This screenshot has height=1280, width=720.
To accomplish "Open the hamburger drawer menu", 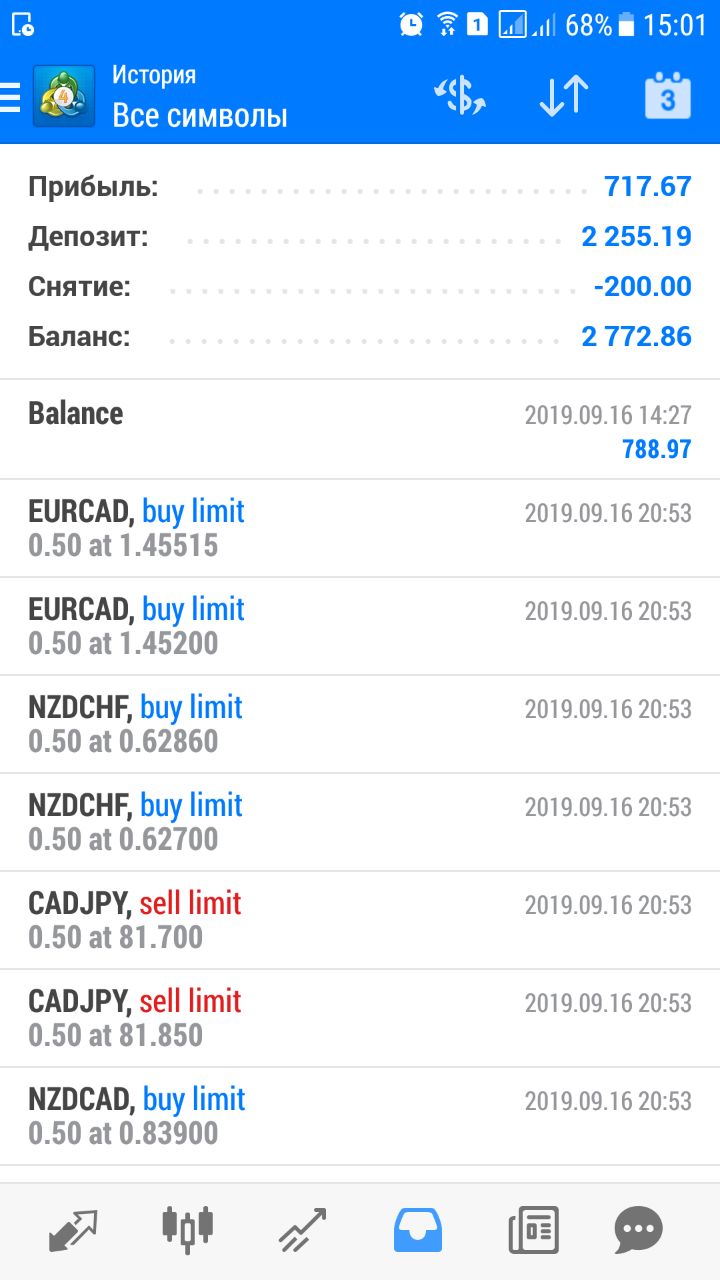I will tap(10, 97).
